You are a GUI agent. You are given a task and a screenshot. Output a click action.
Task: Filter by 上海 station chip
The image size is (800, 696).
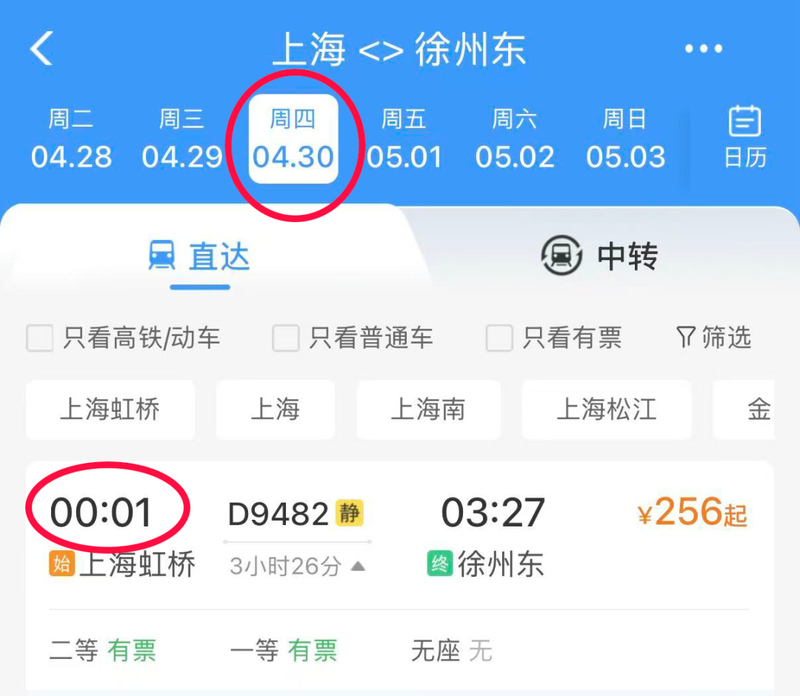click(275, 409)
